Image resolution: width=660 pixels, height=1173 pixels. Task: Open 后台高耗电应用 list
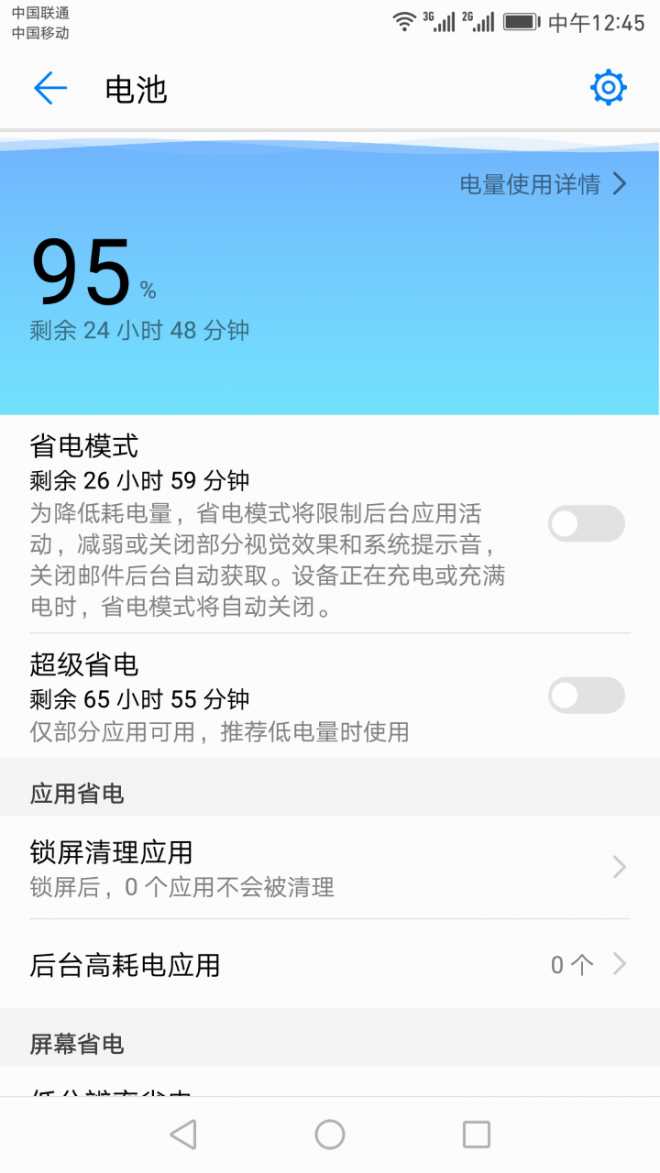tap(330, 965)
